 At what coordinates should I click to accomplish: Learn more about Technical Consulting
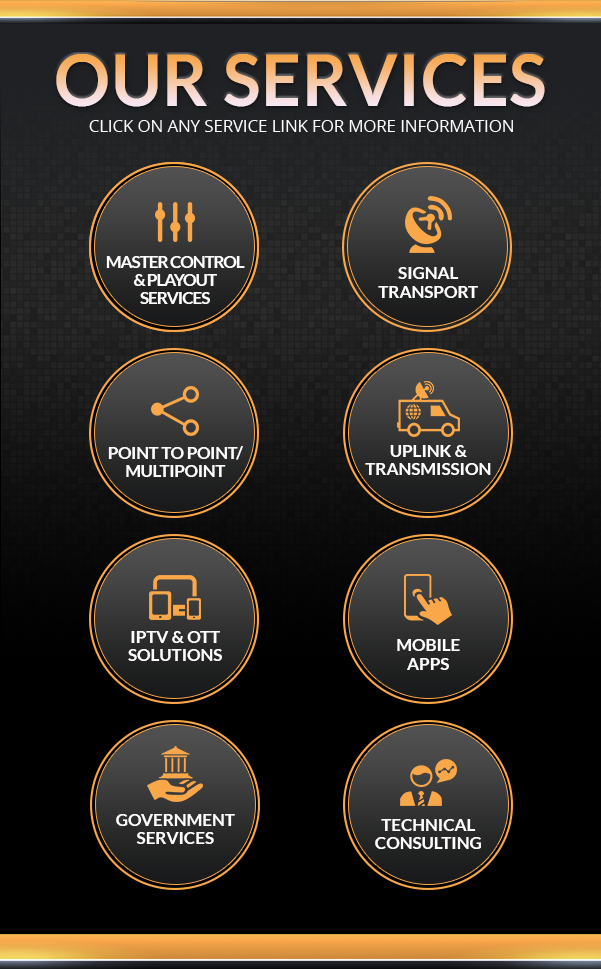pyautogui.click(x=428, y=805)
